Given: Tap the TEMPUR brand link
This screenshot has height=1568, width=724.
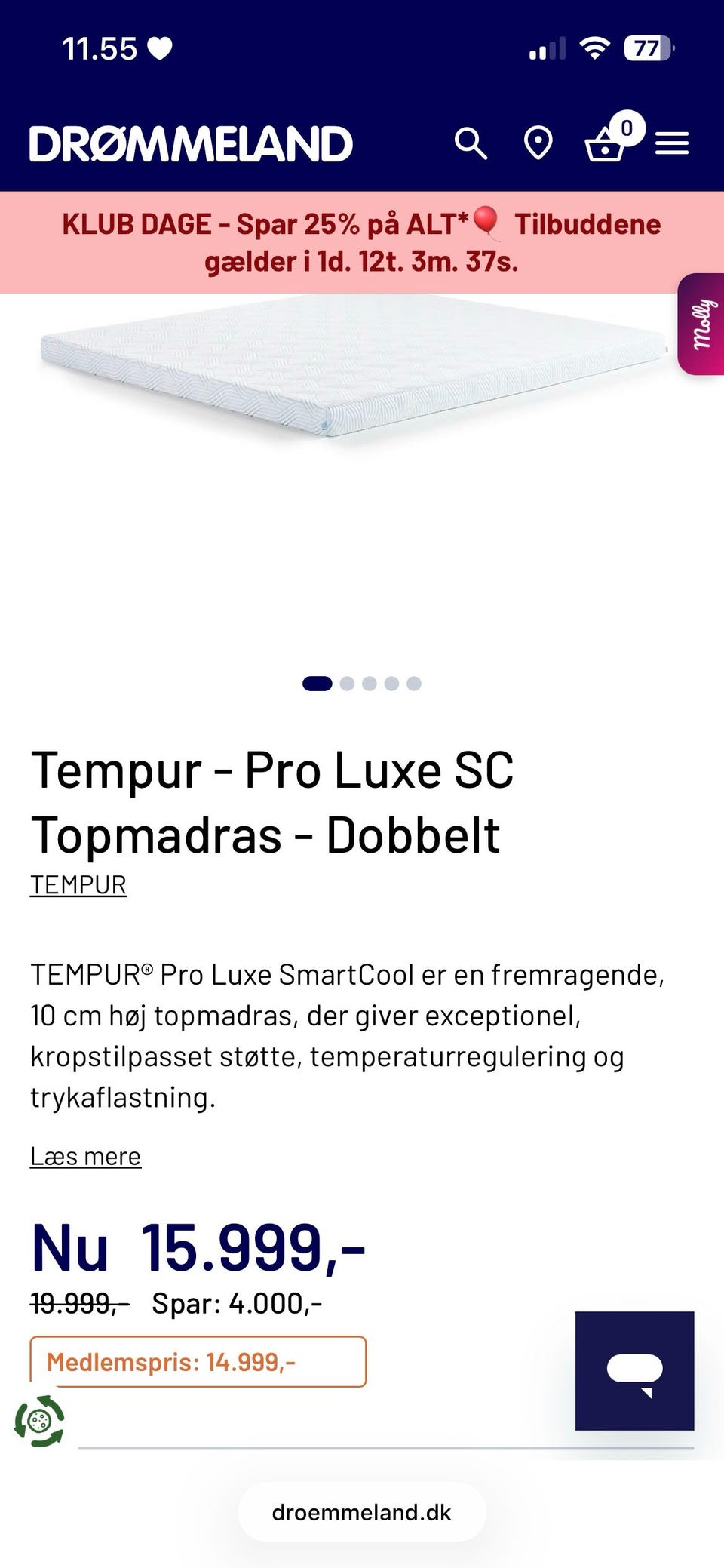Looking at the screenshot, I should tap(78, 885).
